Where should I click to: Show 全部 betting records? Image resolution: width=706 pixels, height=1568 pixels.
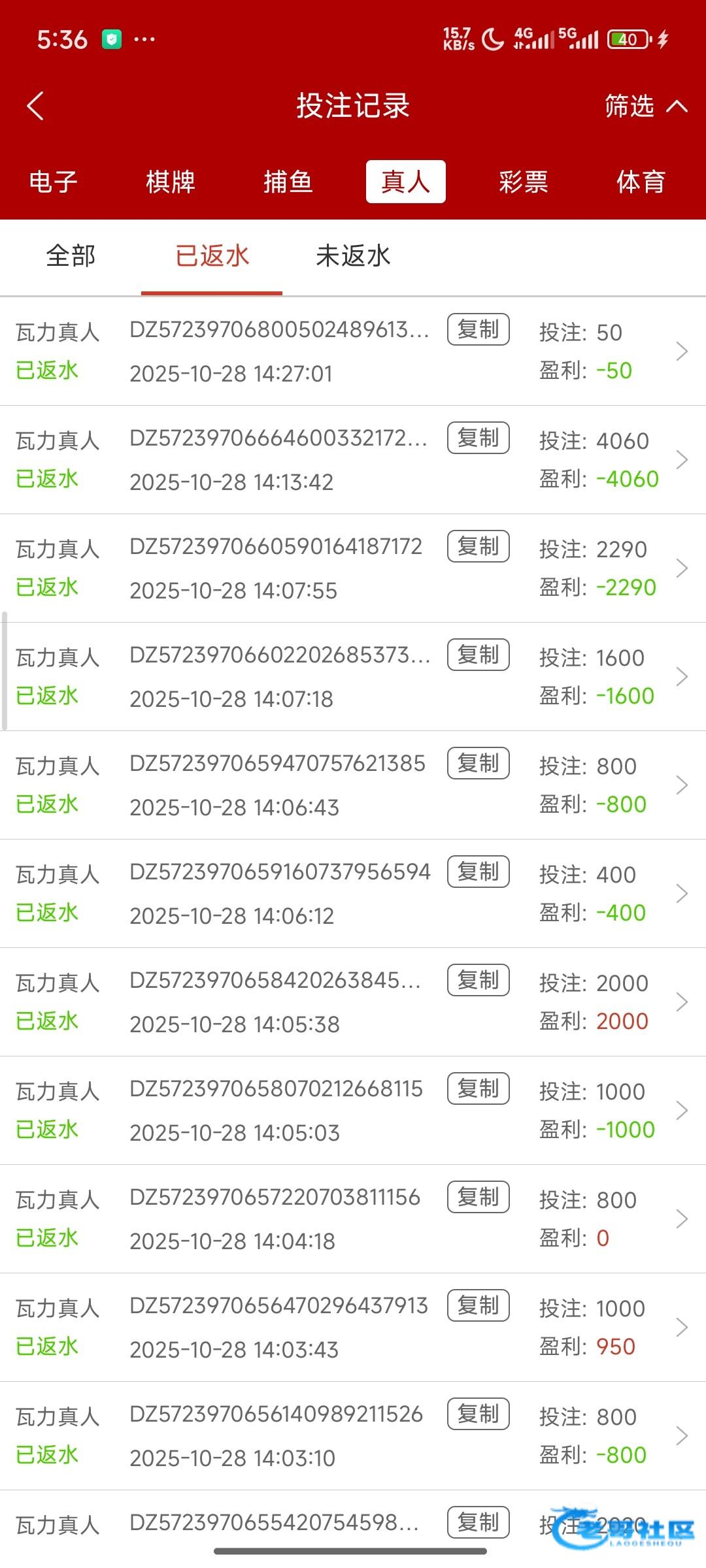coord(71,256)
